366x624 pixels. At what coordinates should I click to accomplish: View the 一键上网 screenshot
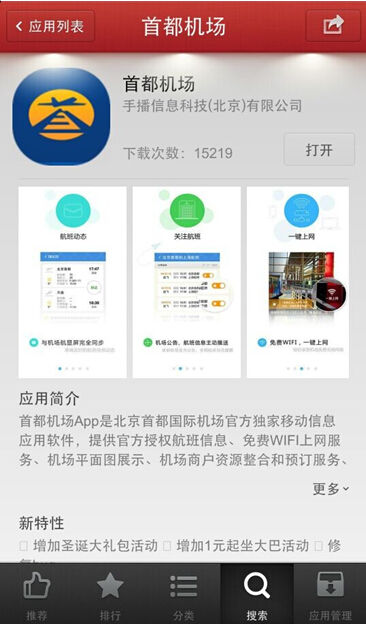click(x=298, y=282)
